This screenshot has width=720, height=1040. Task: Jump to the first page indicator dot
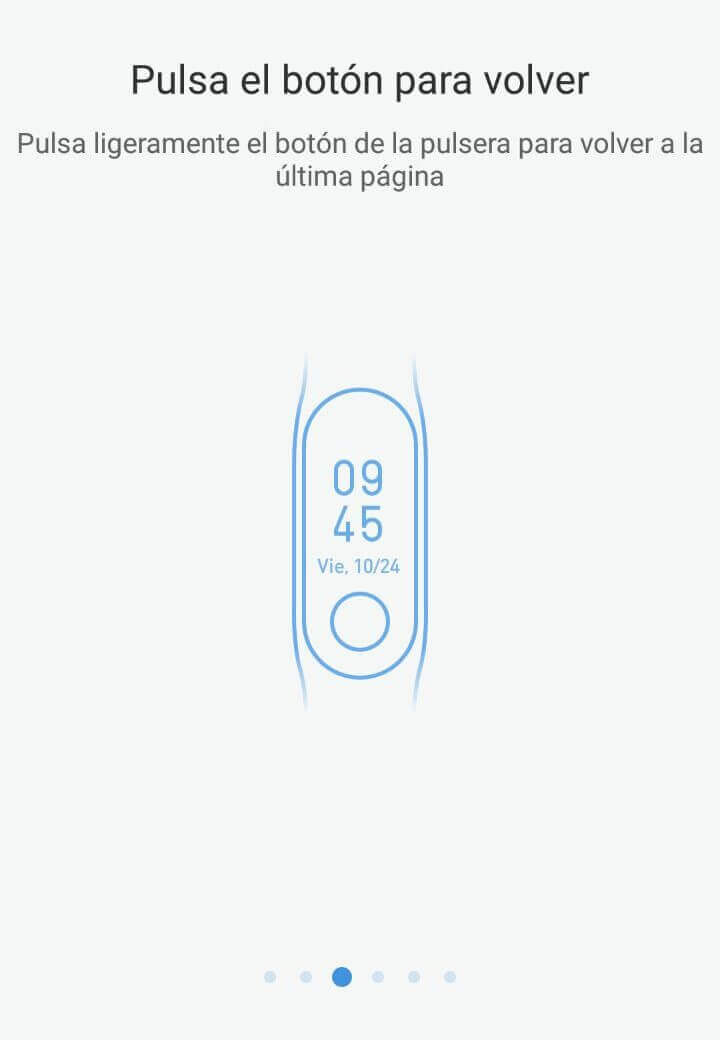point(270,977)
